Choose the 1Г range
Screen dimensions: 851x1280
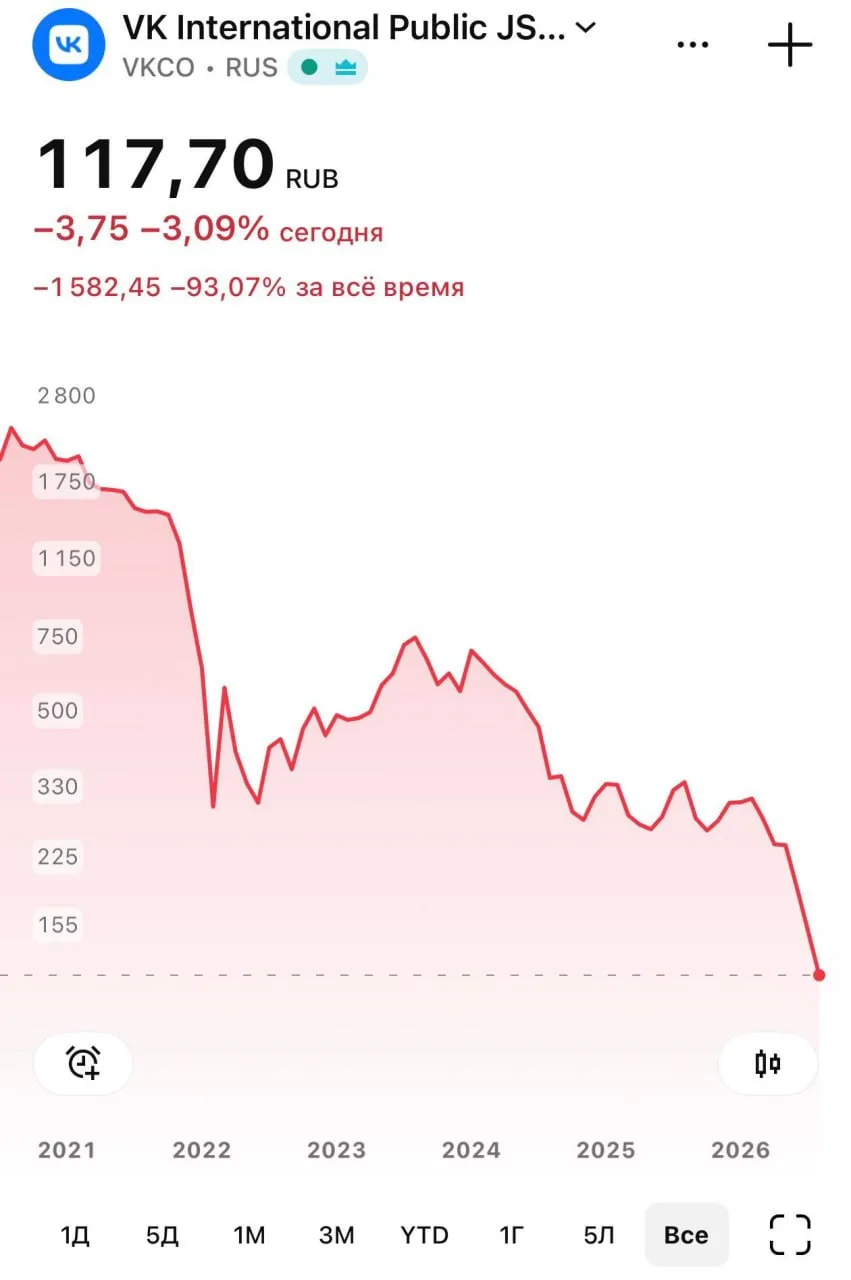tap(511, 1235)
